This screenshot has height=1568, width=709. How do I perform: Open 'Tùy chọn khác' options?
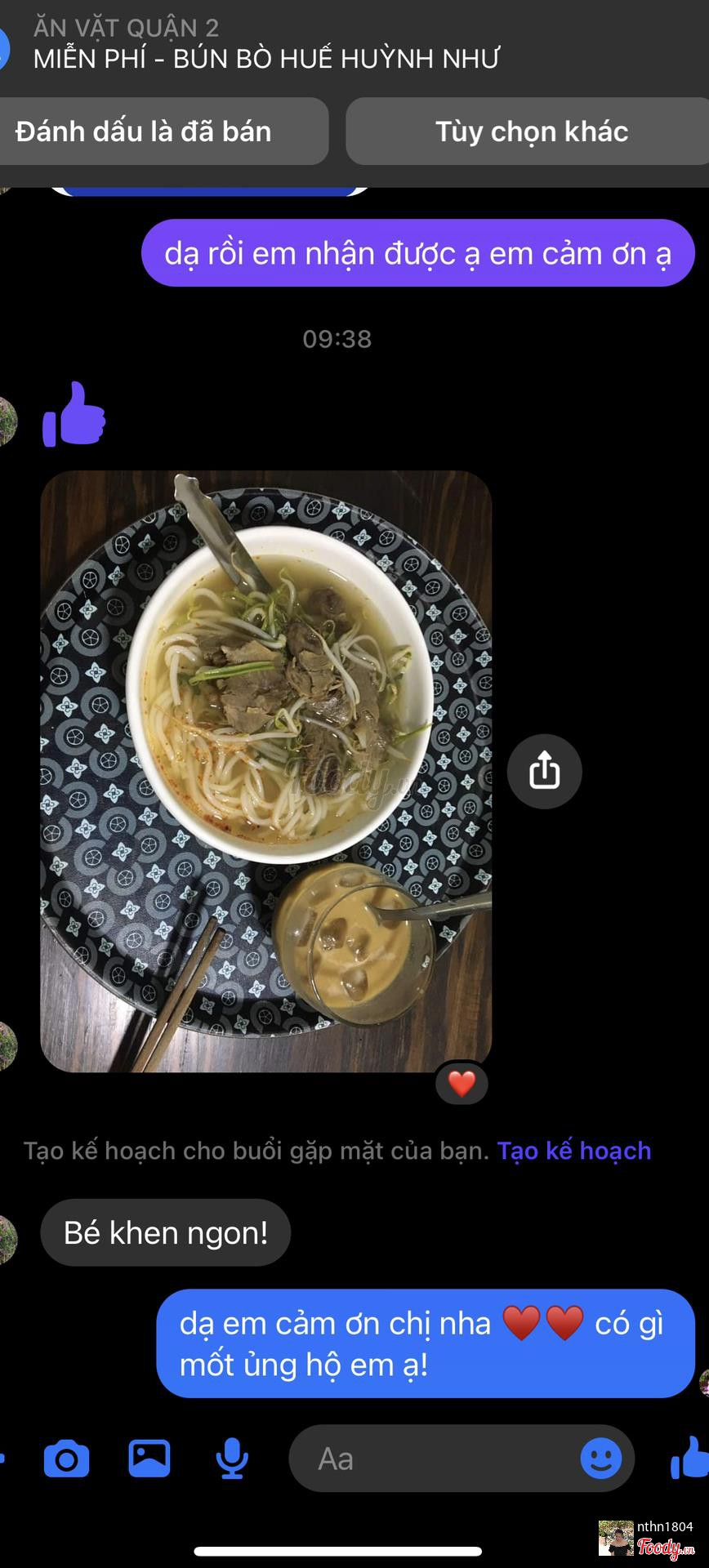[531, 131]
